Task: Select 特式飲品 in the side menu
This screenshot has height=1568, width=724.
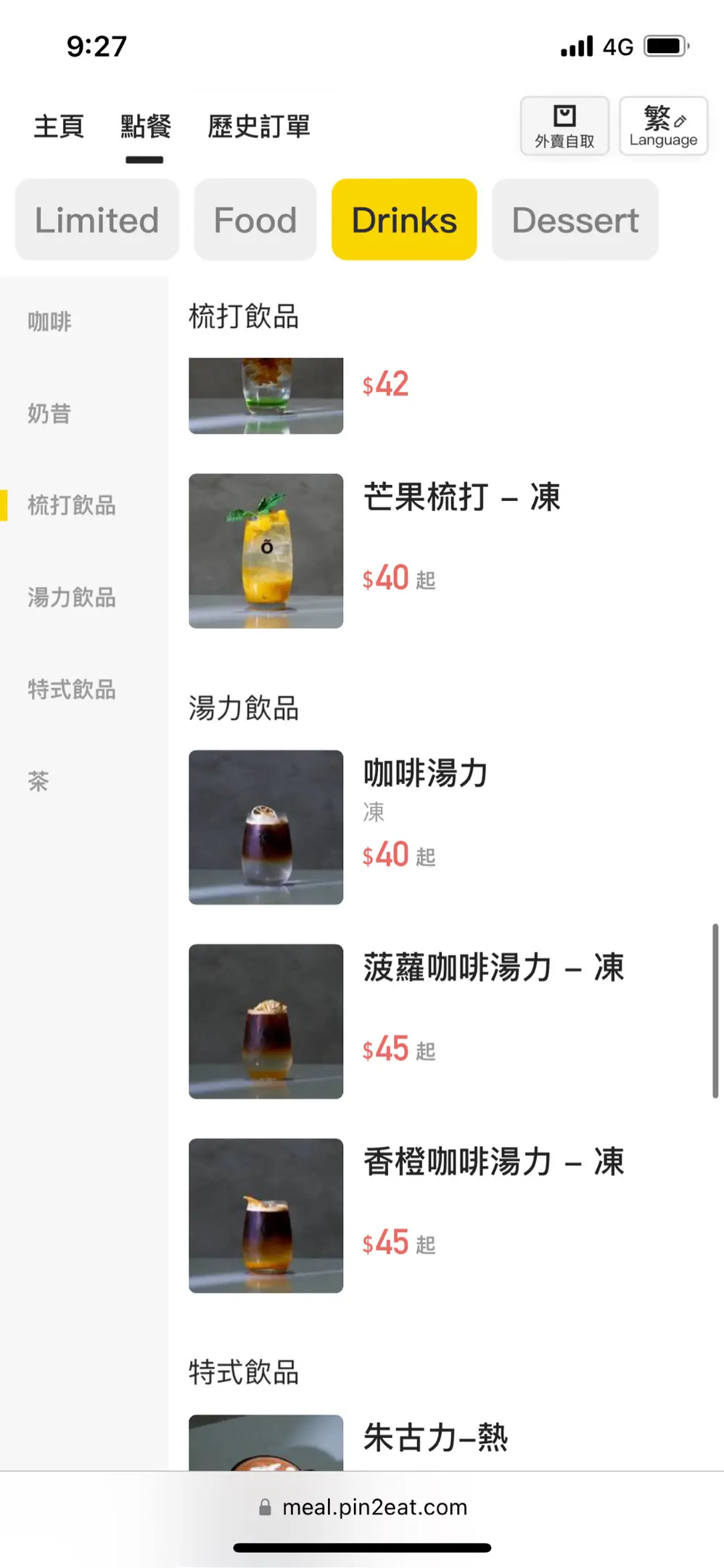Action: coord(72,690)
